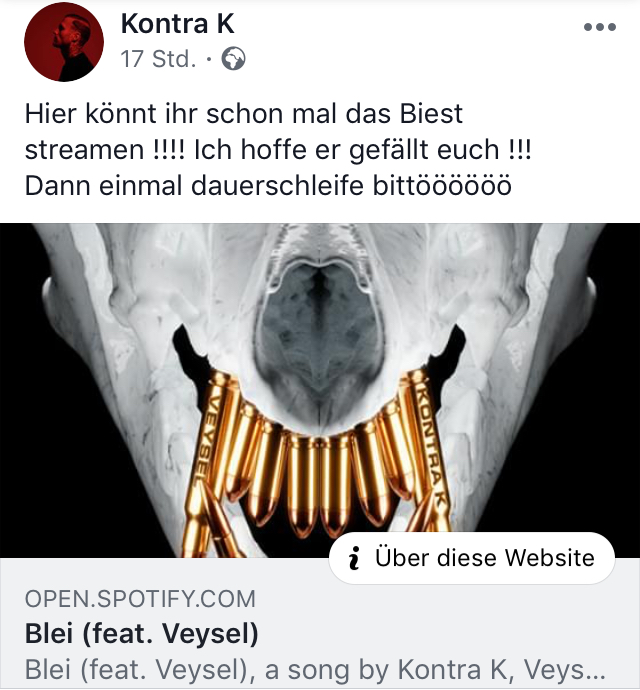
Task: Tap the 'Über diese Website' info button
Action: click(471, 558)
